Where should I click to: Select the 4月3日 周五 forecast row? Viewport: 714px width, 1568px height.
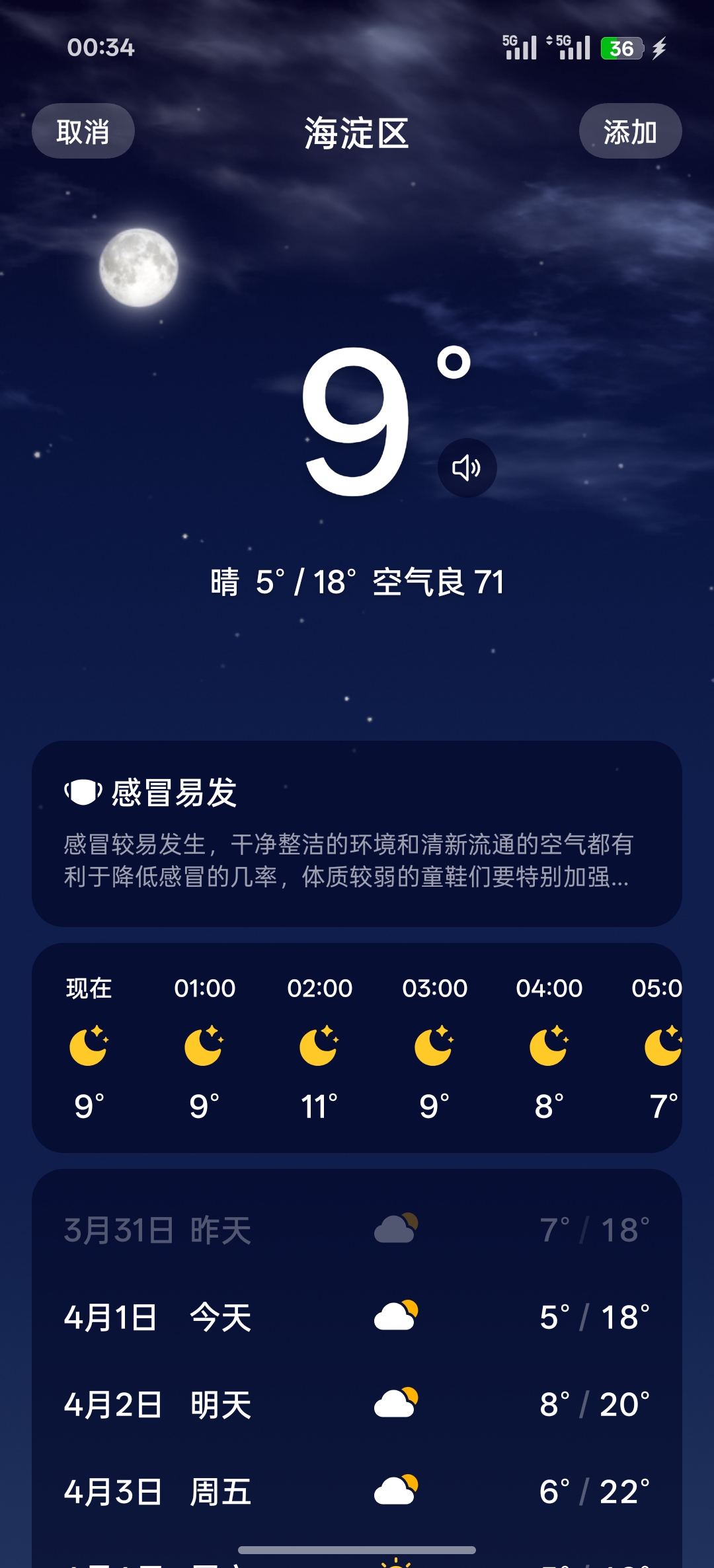[x=357, y=1491]
